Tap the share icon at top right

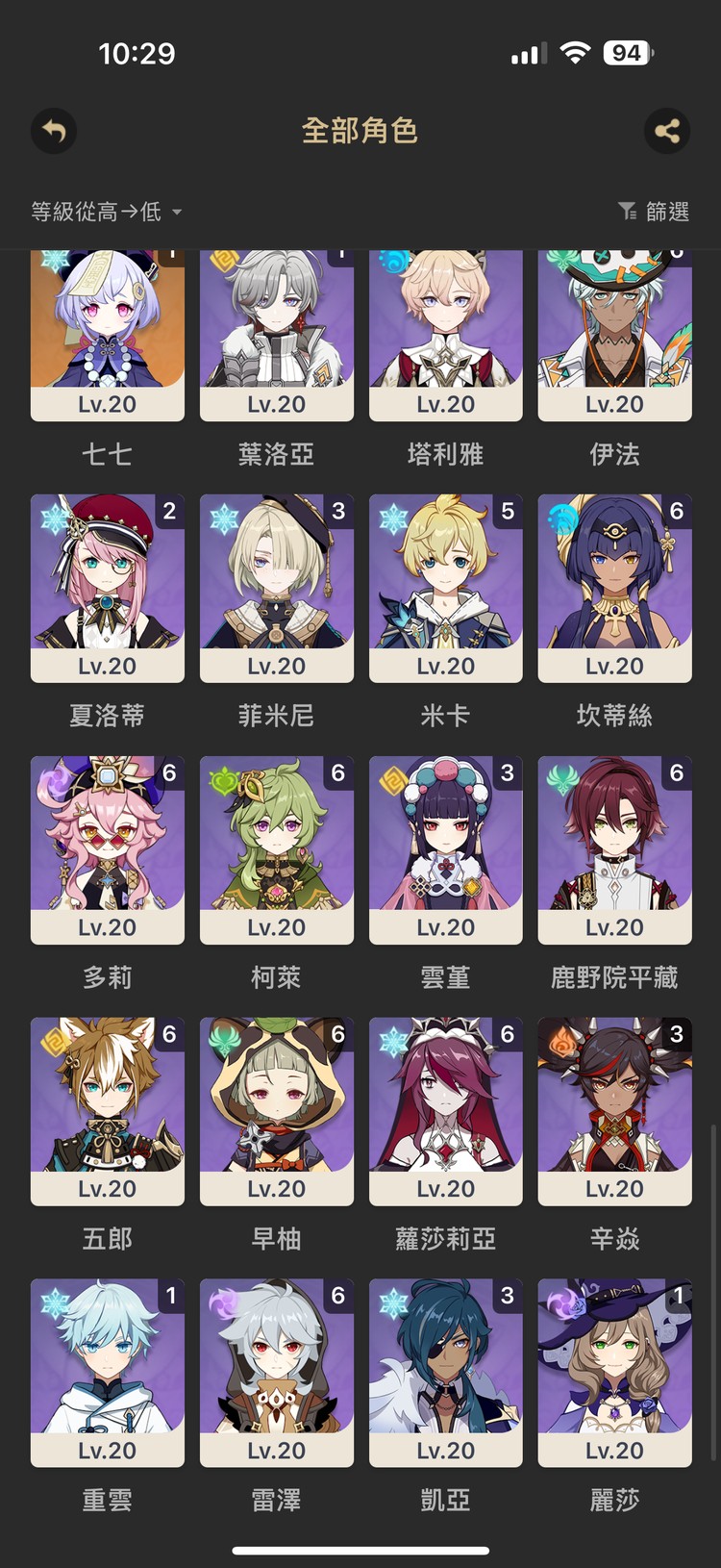click(x=667, y=132)
